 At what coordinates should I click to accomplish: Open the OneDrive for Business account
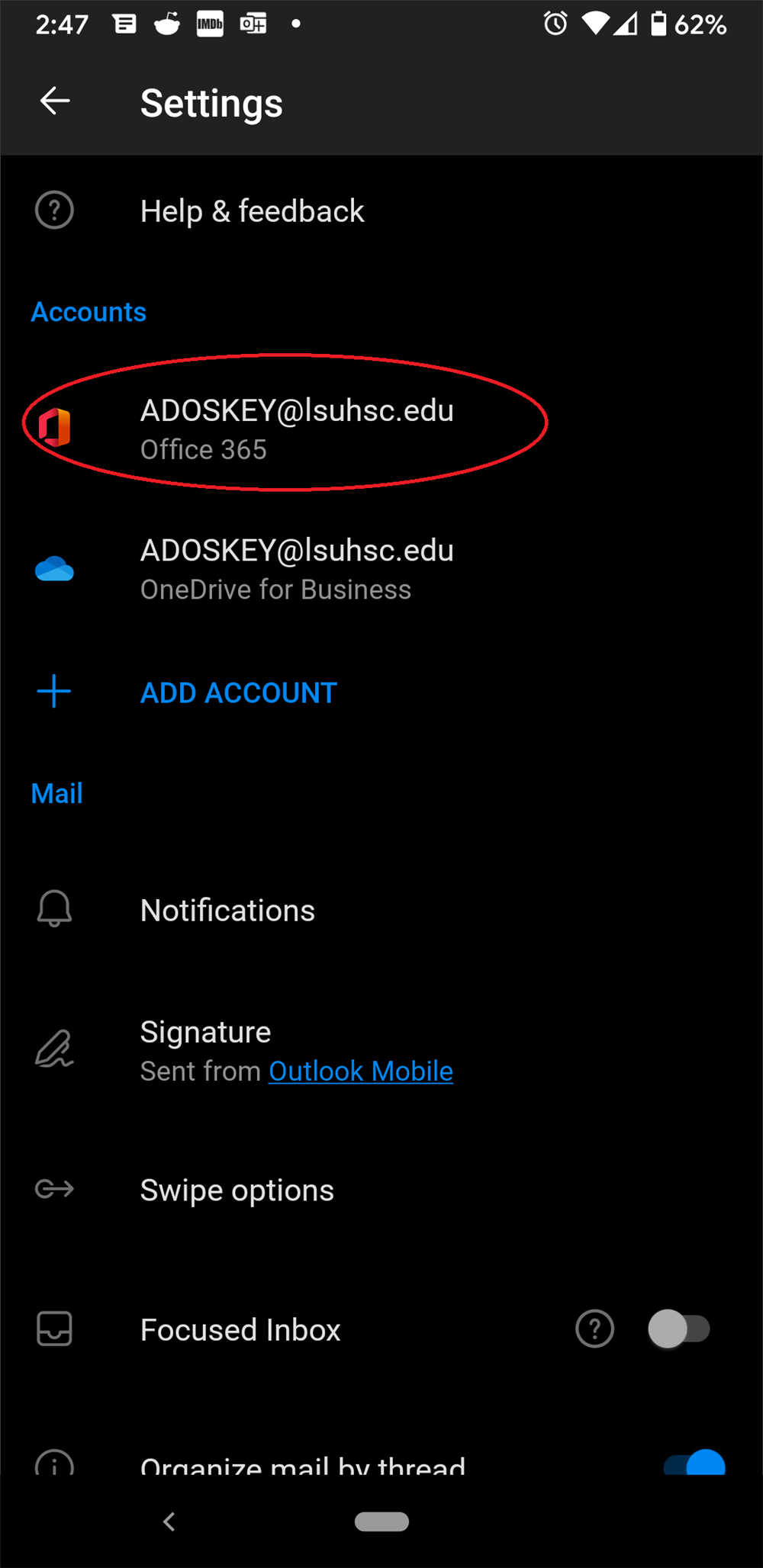296,569
